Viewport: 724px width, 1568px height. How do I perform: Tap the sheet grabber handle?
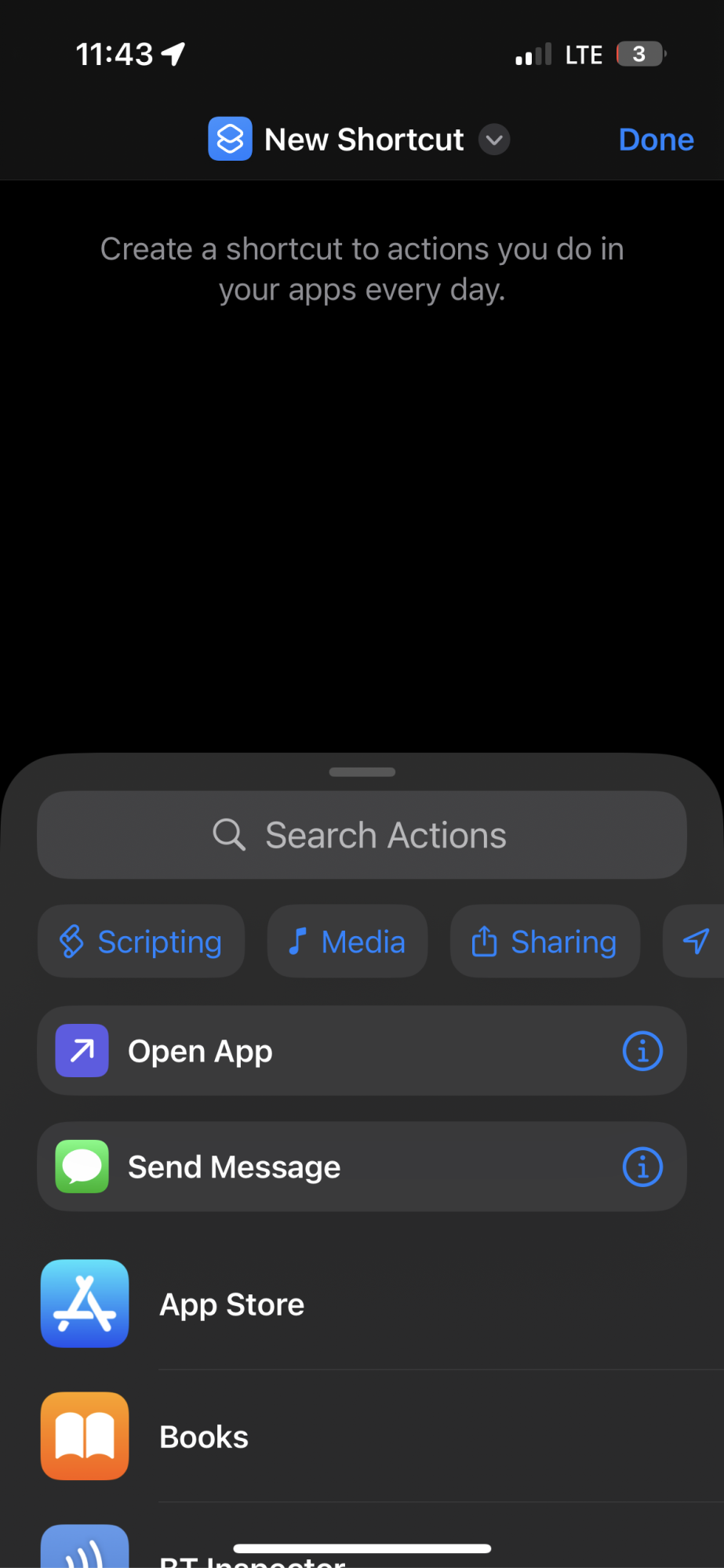[362, 772]
